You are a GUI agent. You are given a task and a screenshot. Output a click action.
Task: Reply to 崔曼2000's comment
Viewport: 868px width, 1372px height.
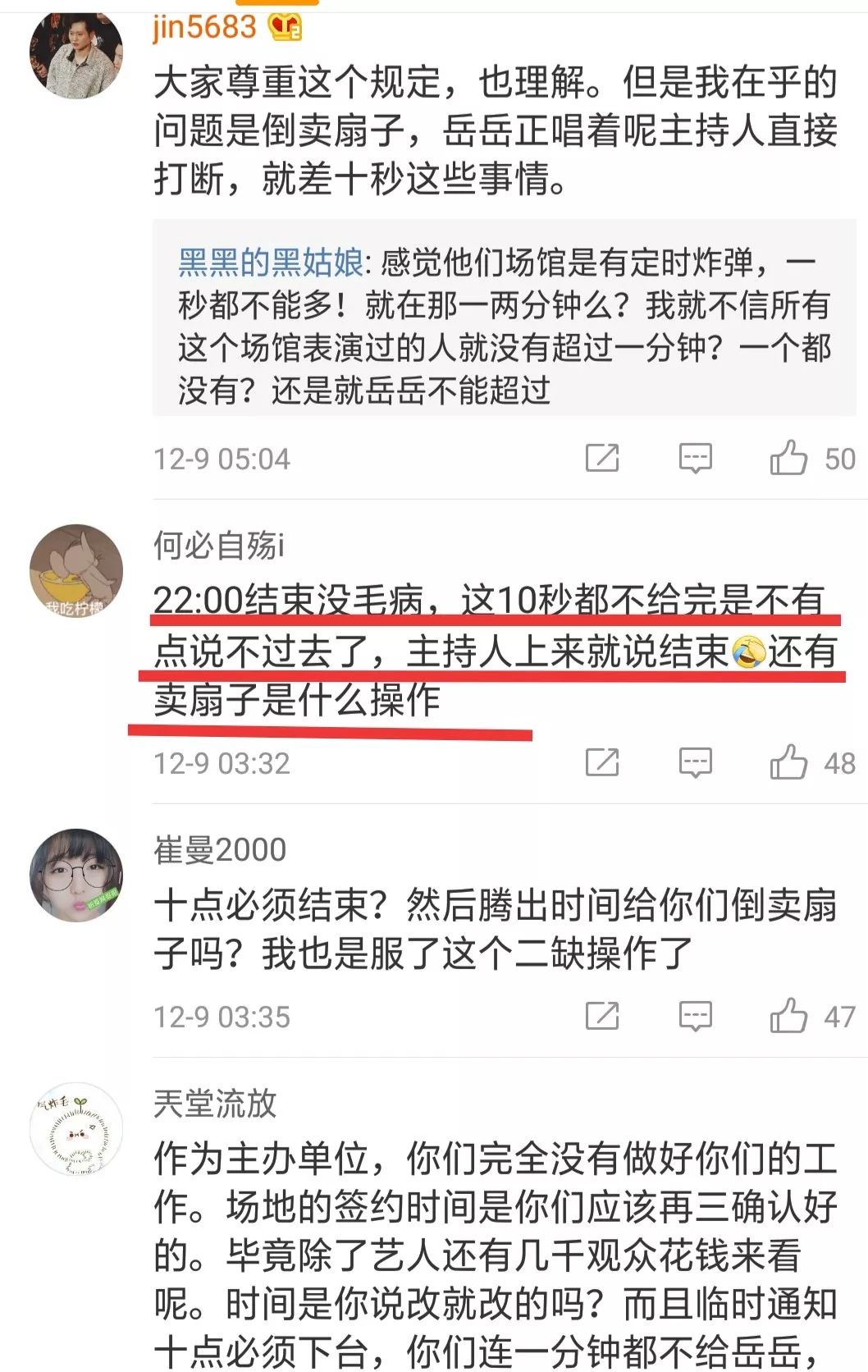pos(695,1016)
